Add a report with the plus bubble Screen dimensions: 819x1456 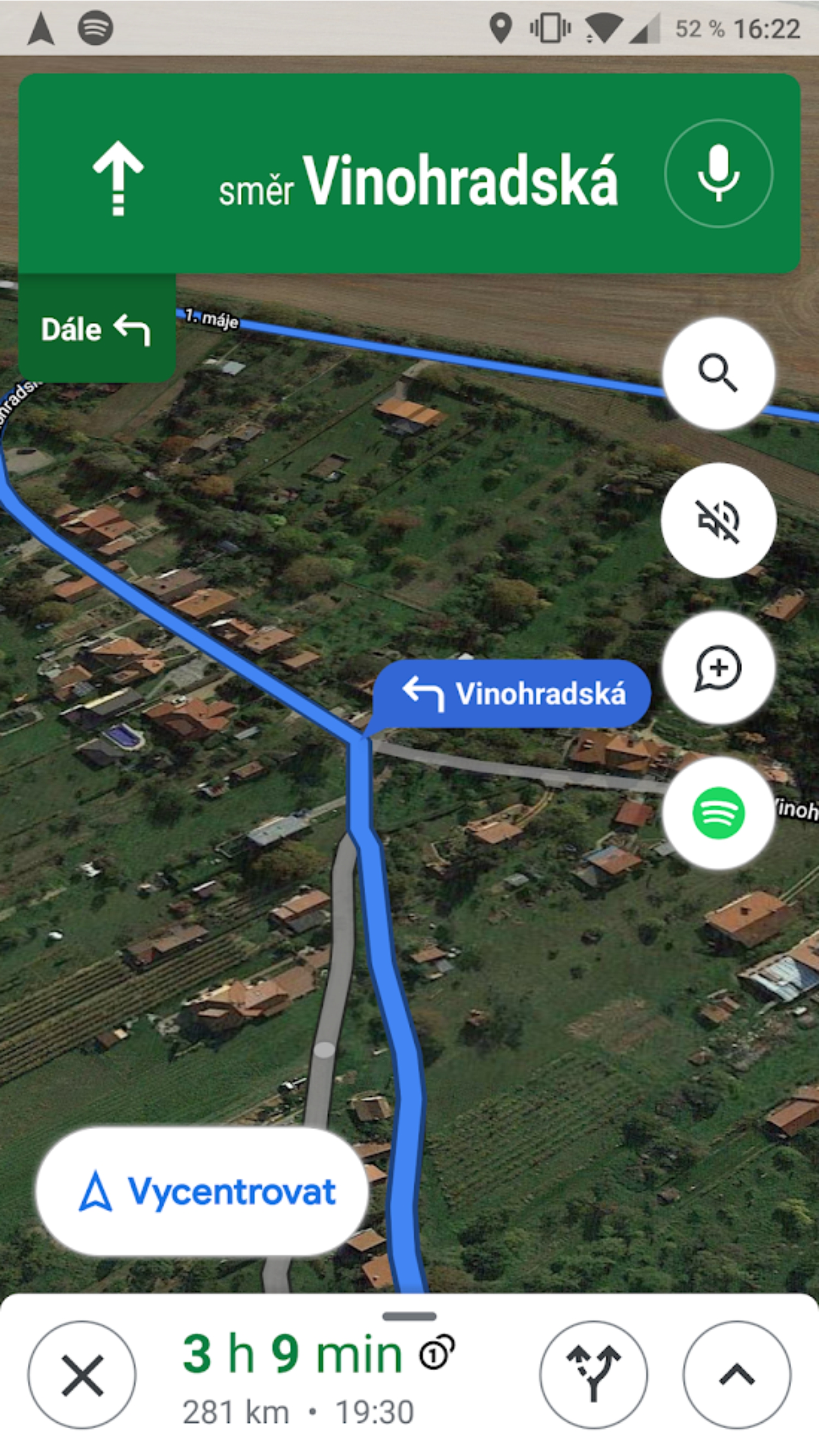(719, 668)
